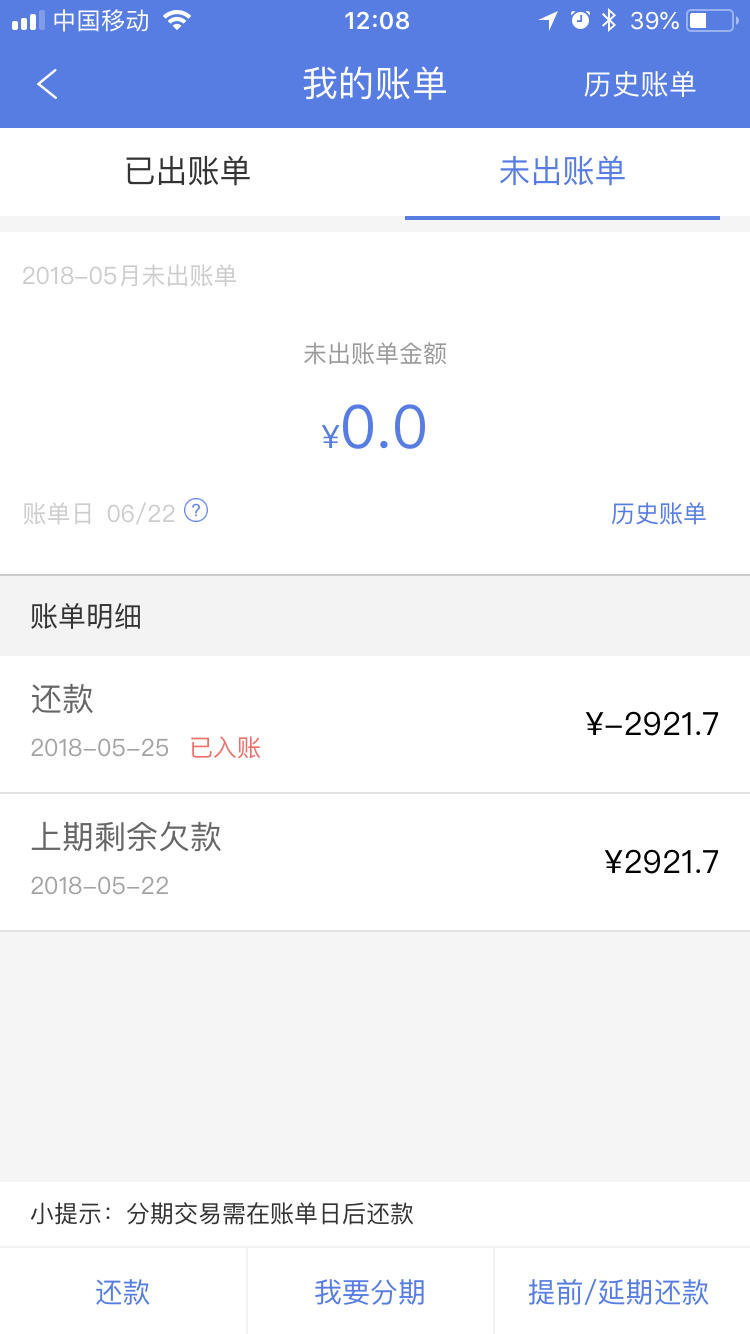The image size is (750, 1334).
Task: Choose 我要分期 at the bottom
Action: point(370,1291)
